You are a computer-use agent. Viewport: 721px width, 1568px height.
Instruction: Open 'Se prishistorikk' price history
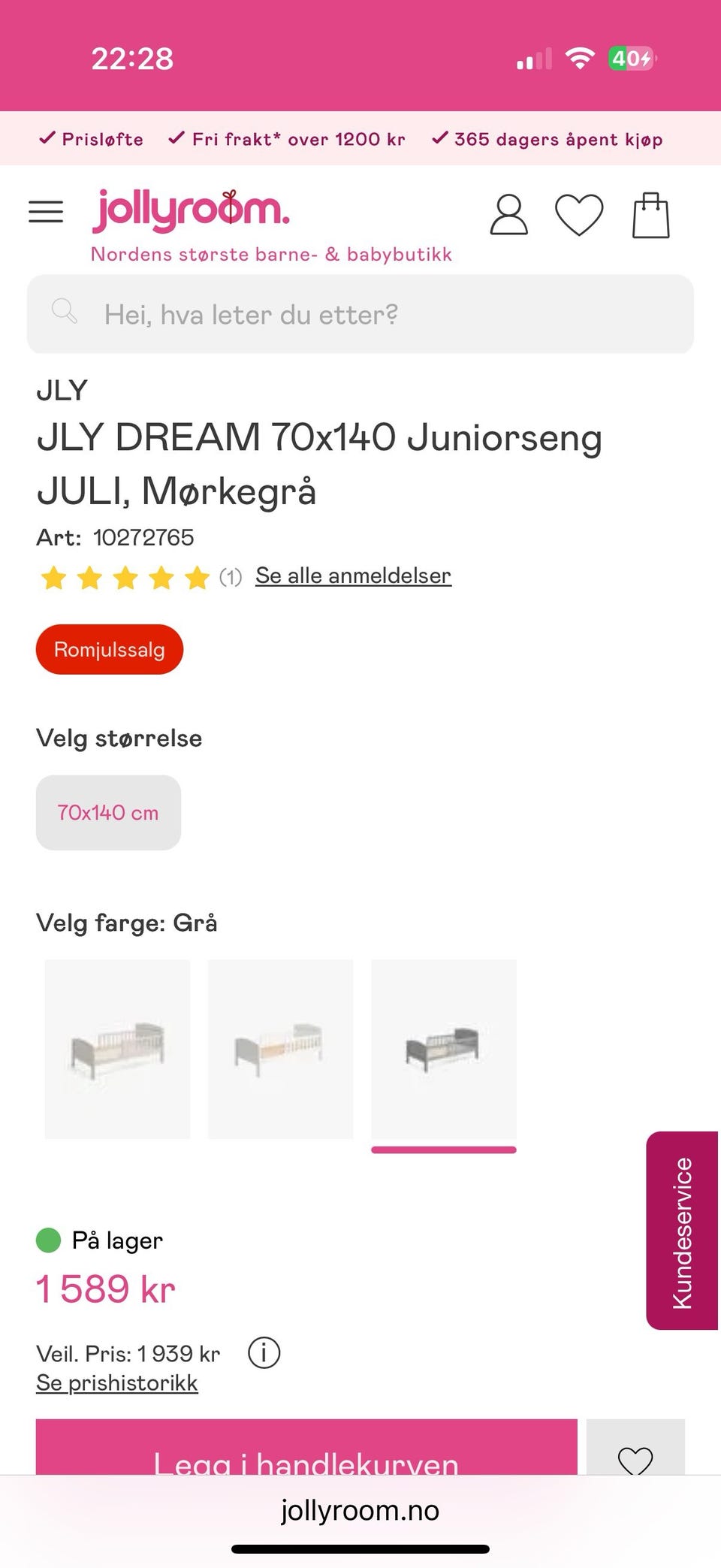click(117, 1383)
